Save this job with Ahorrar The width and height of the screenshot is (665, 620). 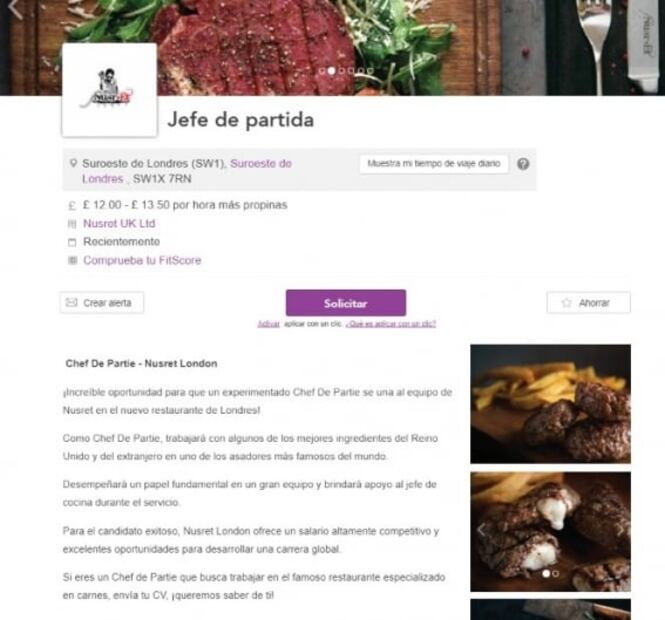click(x=588, y=302)
